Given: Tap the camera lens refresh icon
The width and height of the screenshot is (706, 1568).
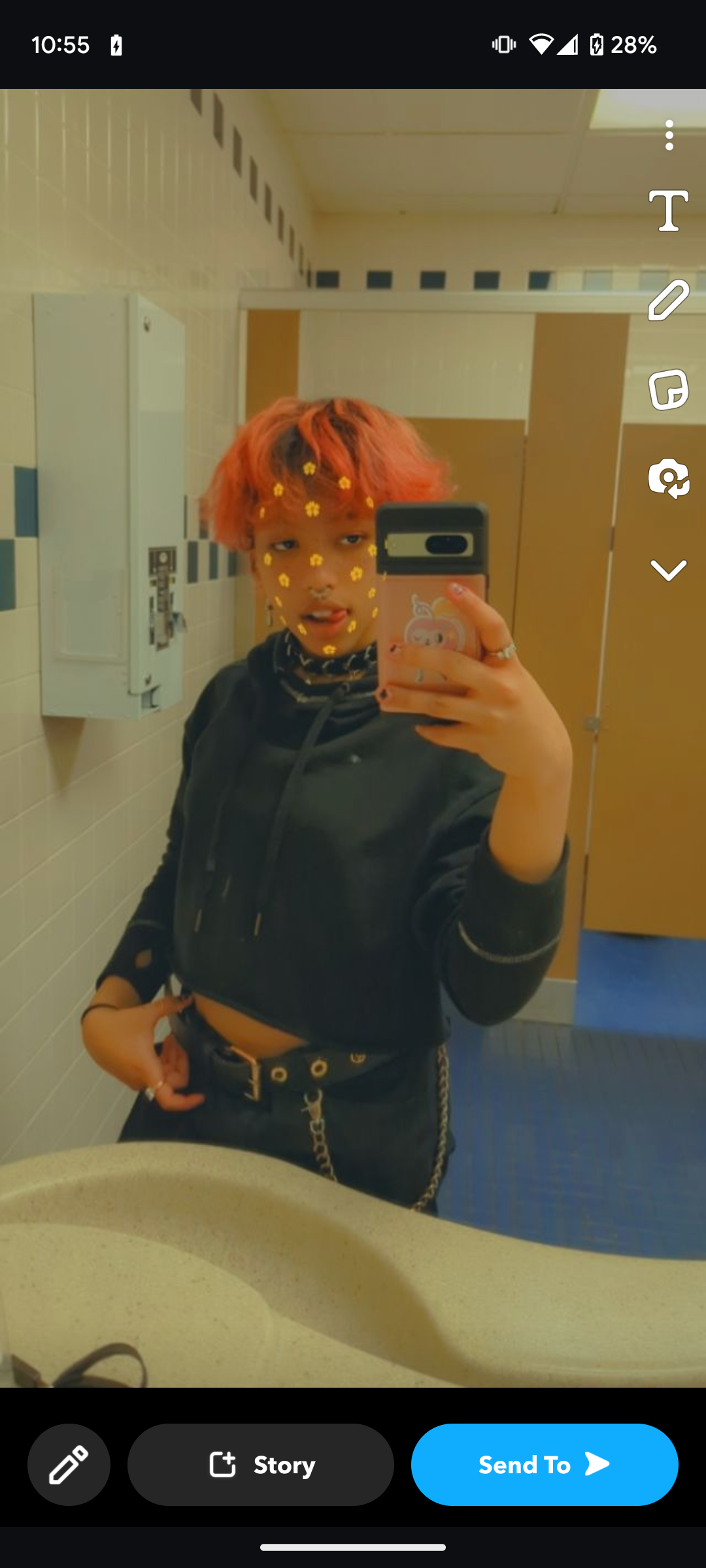Looking at the screenshot, I should point(668,478).
